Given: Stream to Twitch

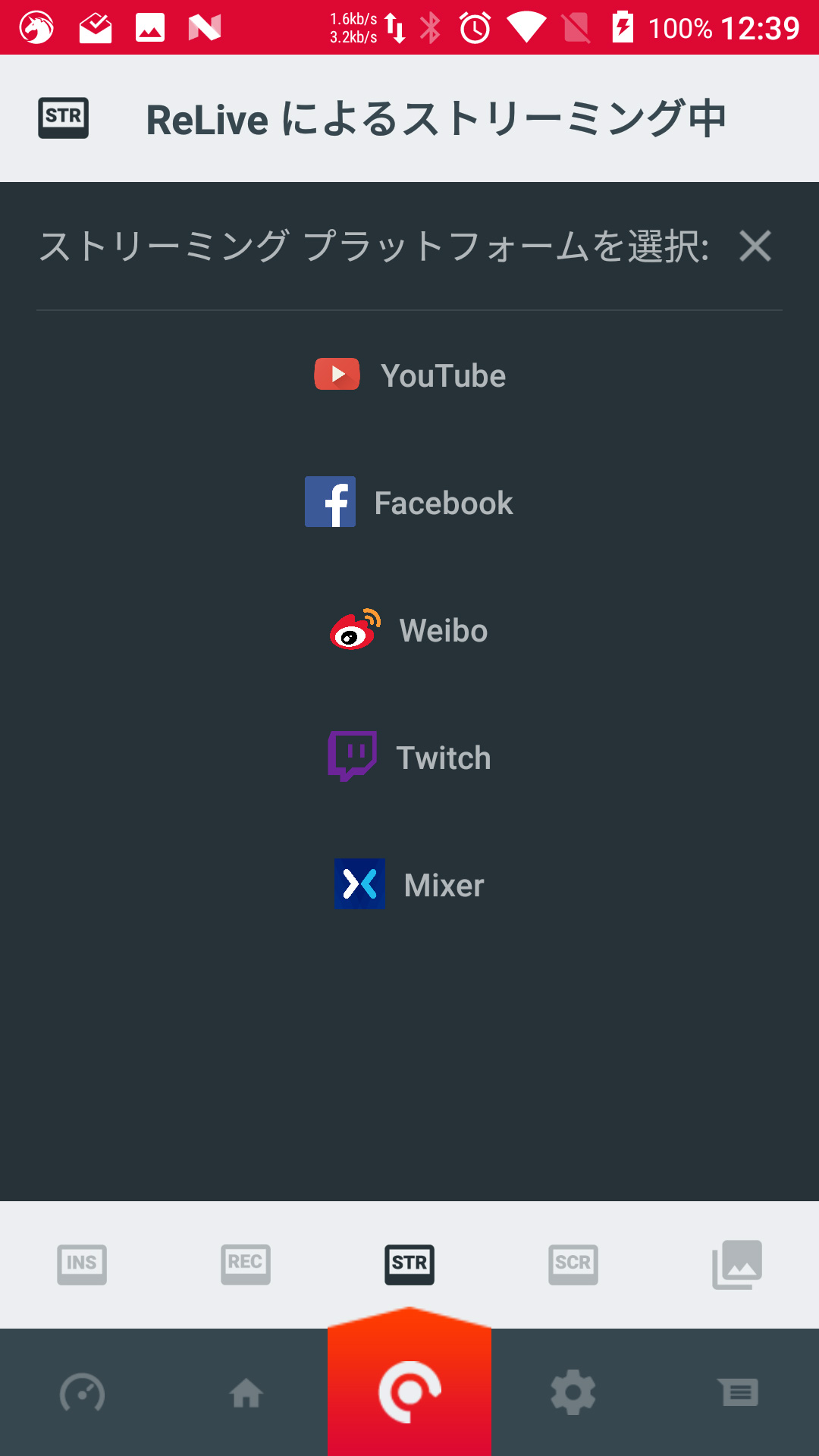Looking at the screenshot, I should 409,758.
